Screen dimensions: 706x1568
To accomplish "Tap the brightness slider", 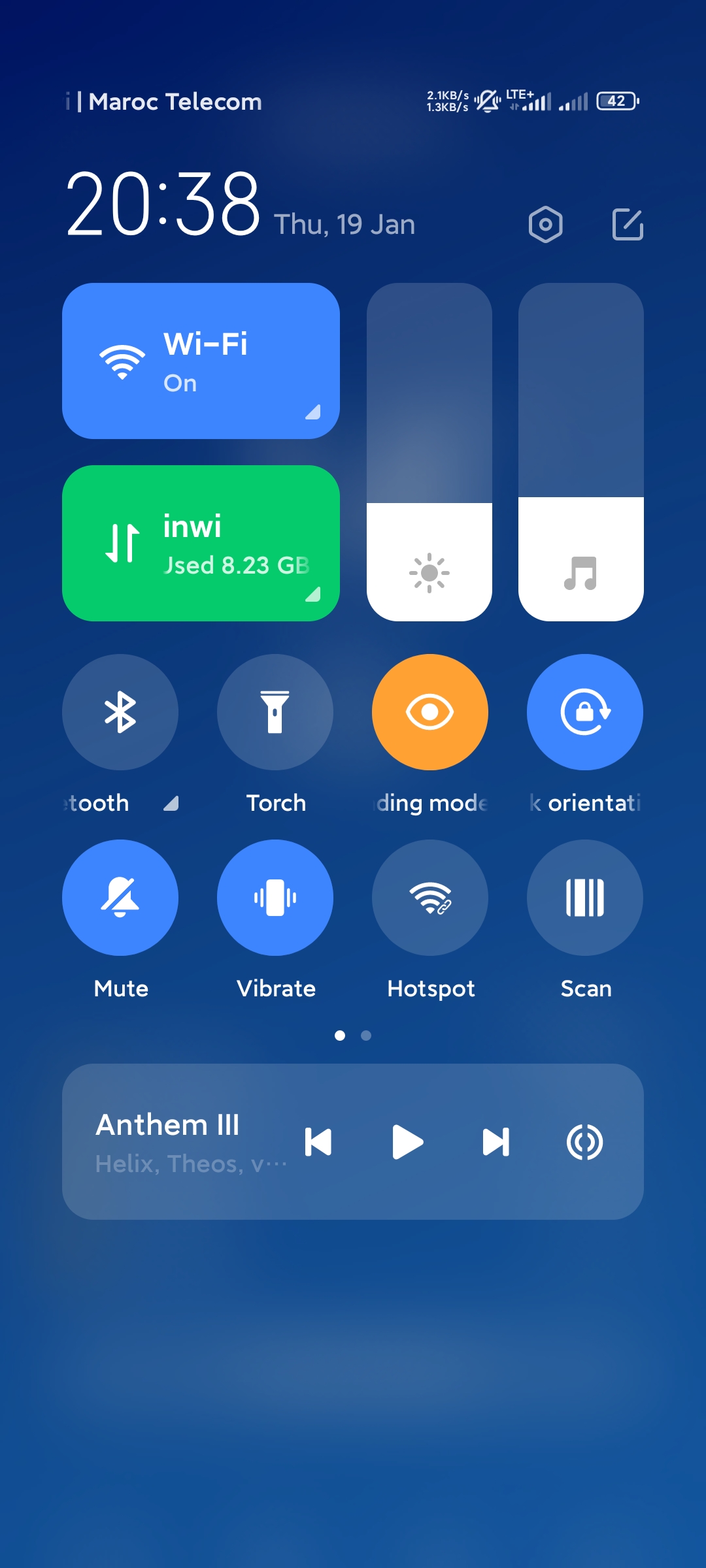I will [x=429, y=452].
